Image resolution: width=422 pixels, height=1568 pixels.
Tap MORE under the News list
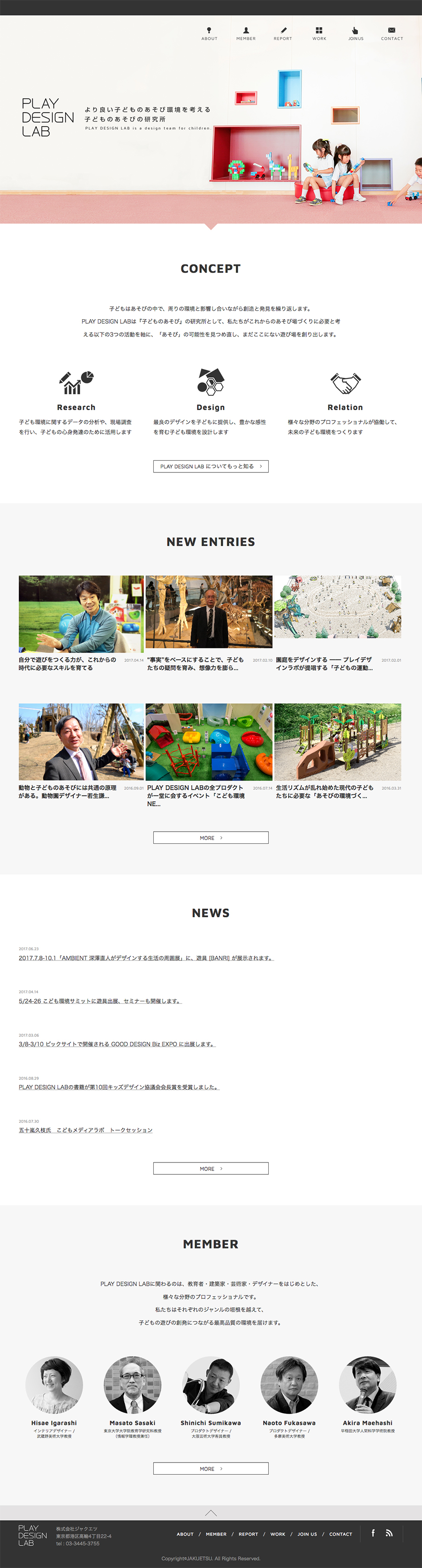tap(211, 1169)
